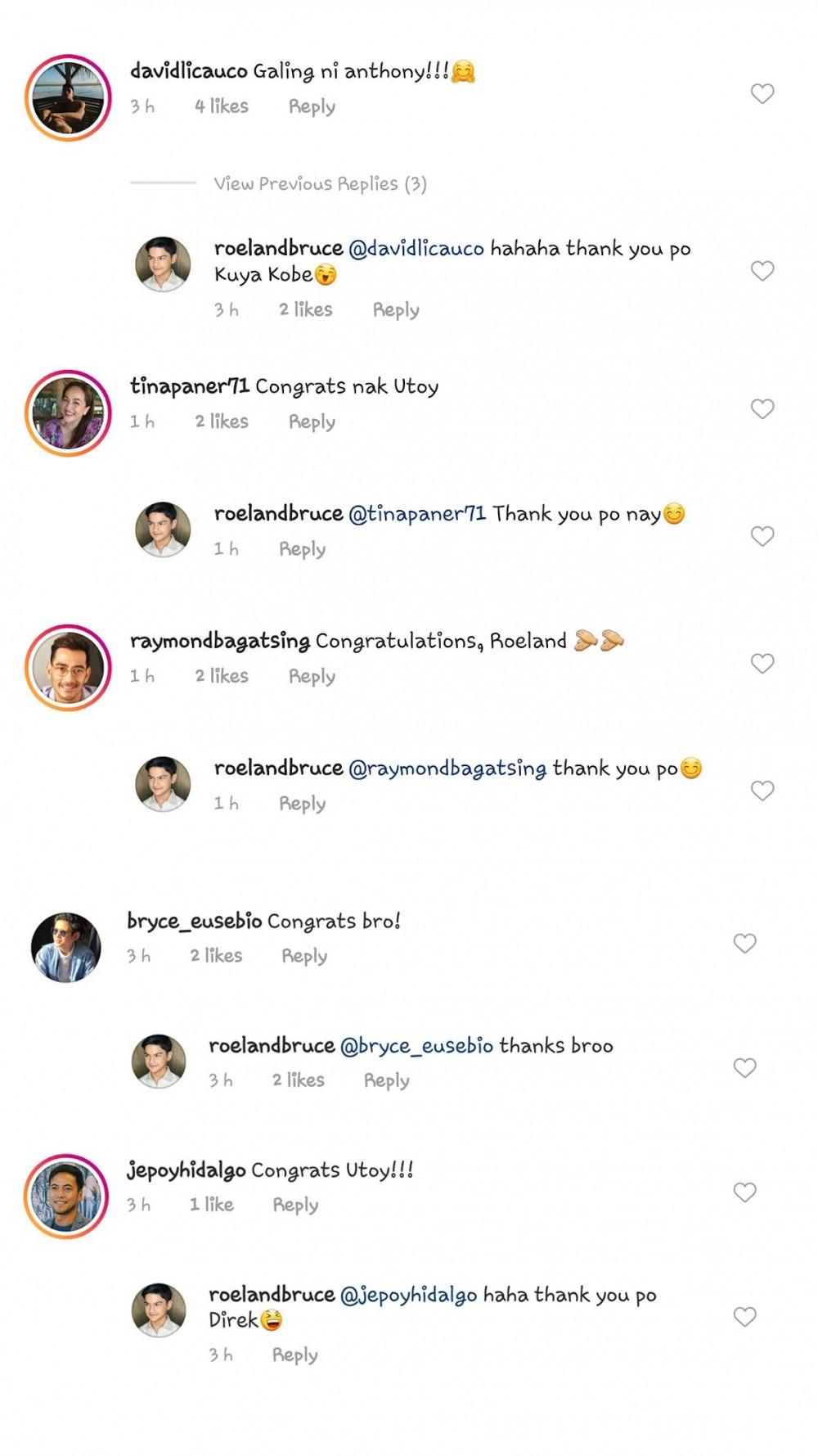
Task: View raymondbagatsing's profile picture story
Action: pos(68,667)
